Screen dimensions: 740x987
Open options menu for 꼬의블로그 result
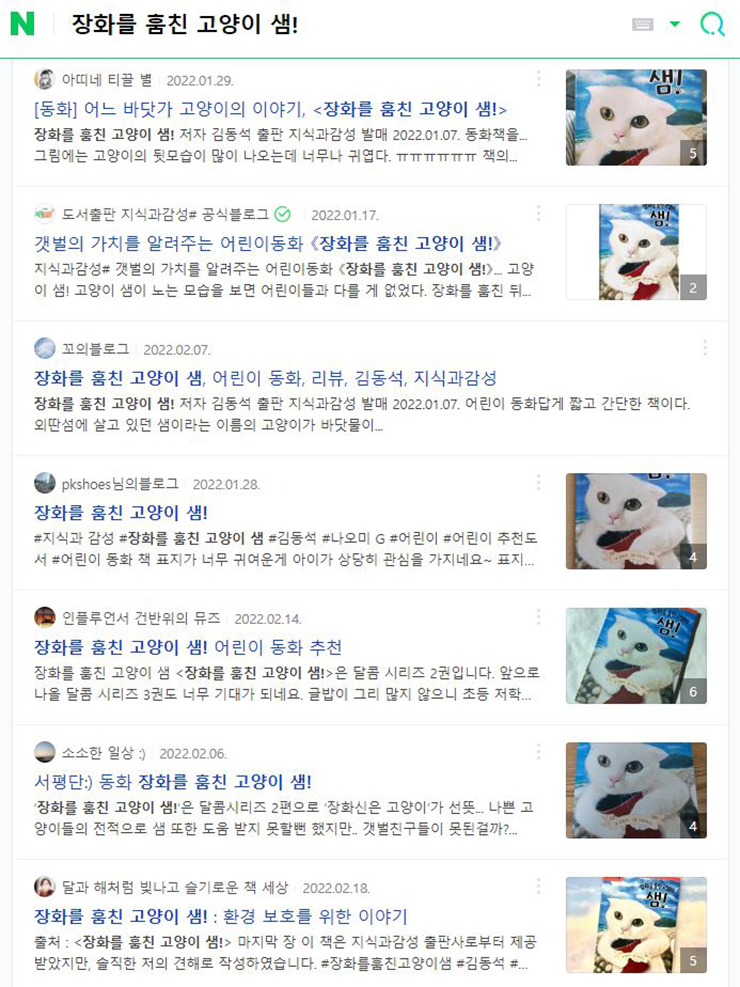pyautogui.click(x=705, y=348)
